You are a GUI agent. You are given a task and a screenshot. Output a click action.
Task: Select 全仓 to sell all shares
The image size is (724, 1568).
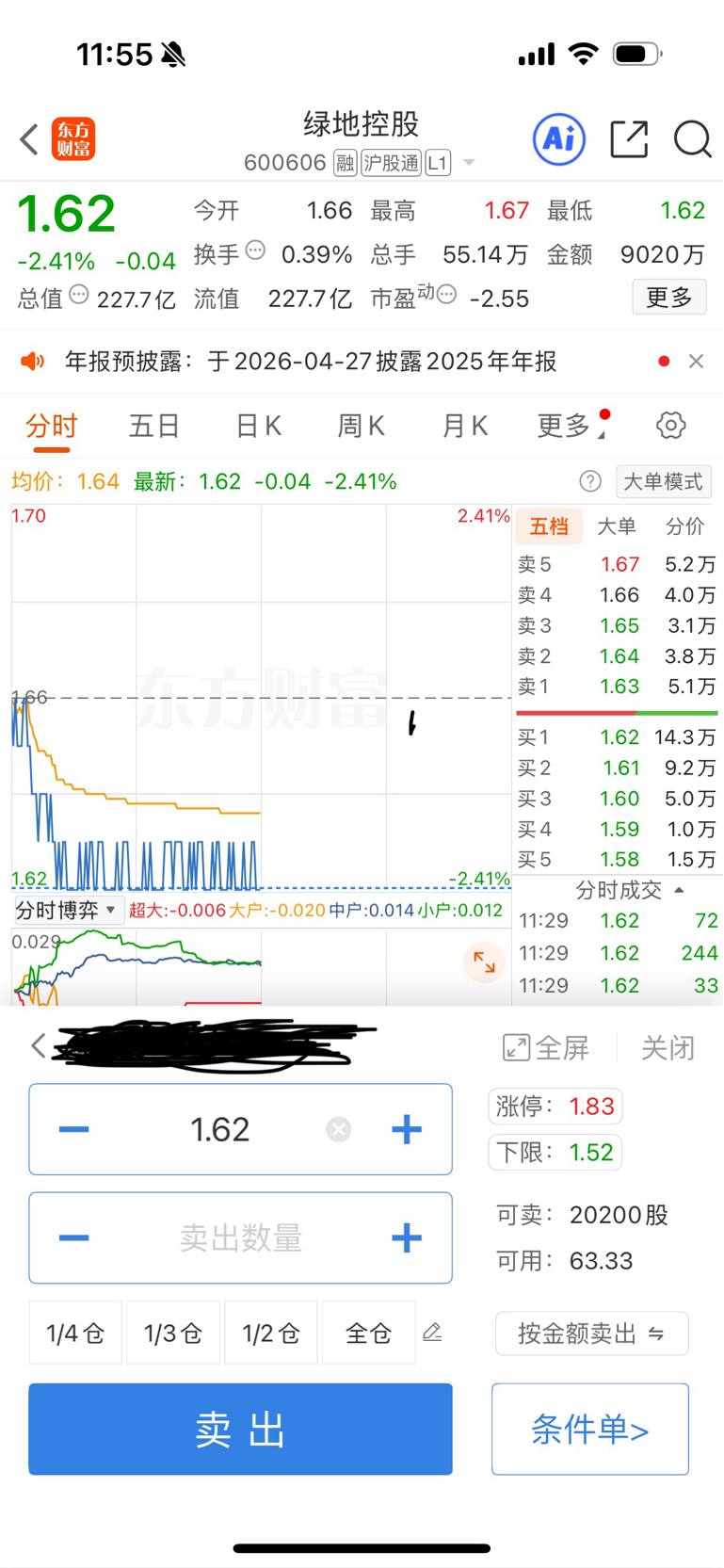click(368, 1334)
